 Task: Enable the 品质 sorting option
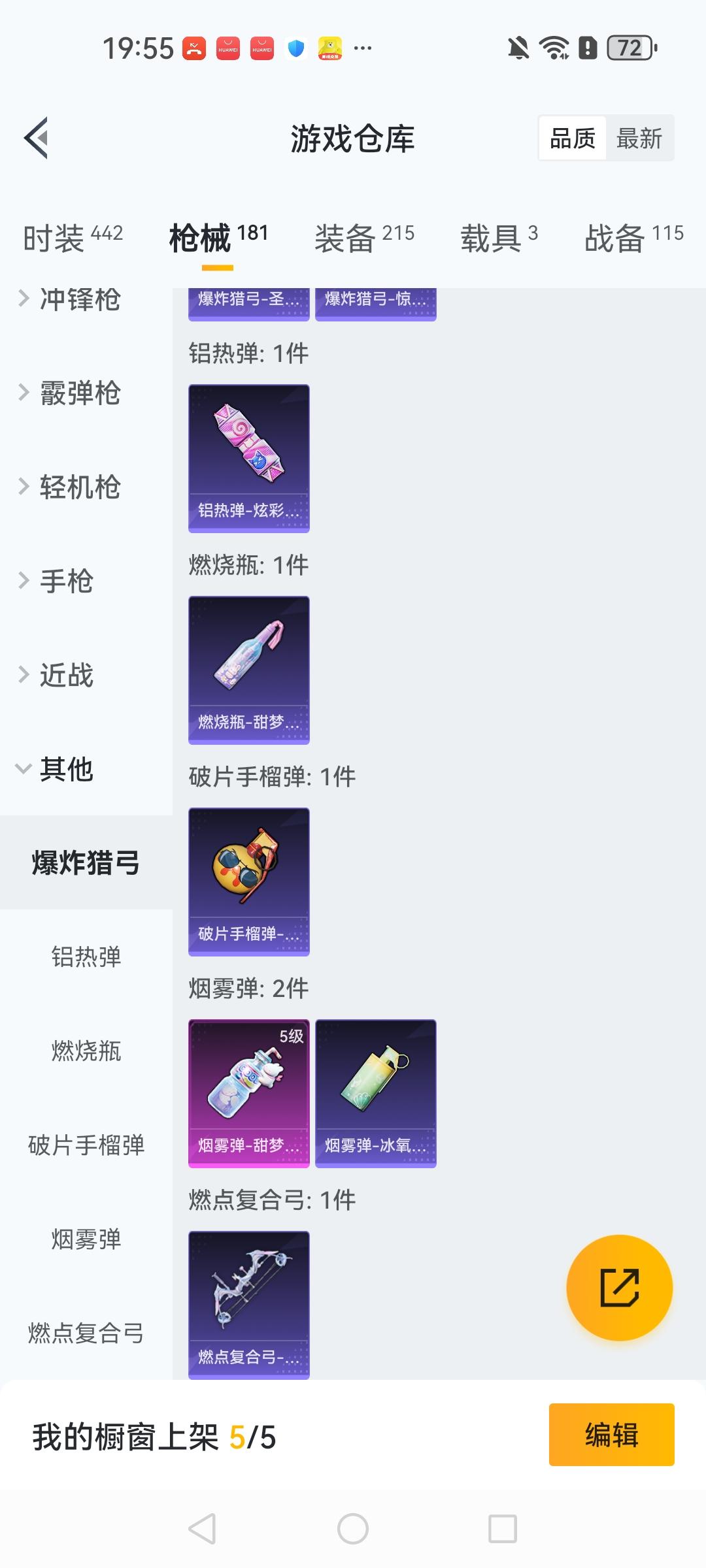tap(572, 138)
